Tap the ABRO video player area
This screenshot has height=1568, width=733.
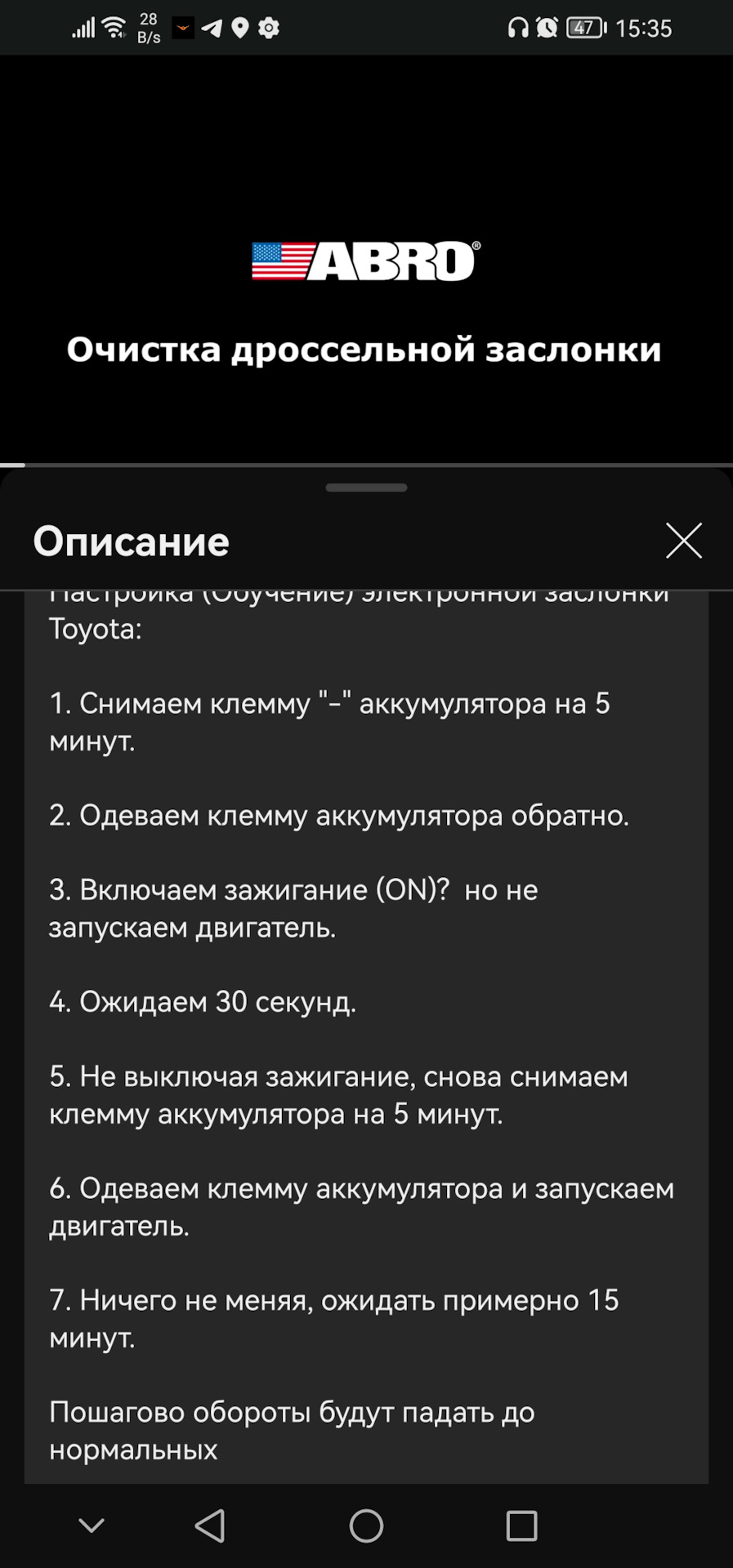coord(366,261)
